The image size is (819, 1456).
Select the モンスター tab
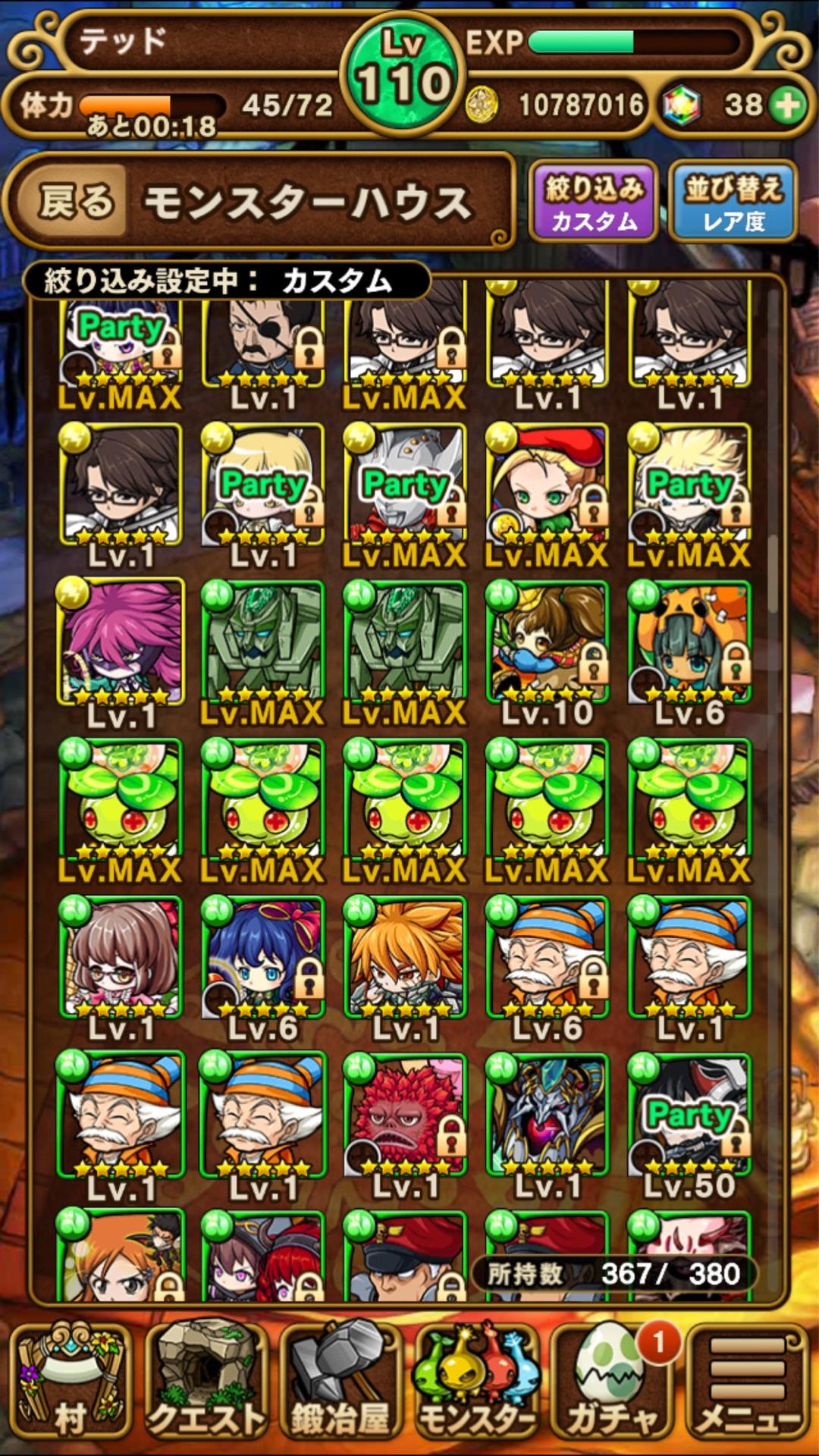coord(476,1380)
